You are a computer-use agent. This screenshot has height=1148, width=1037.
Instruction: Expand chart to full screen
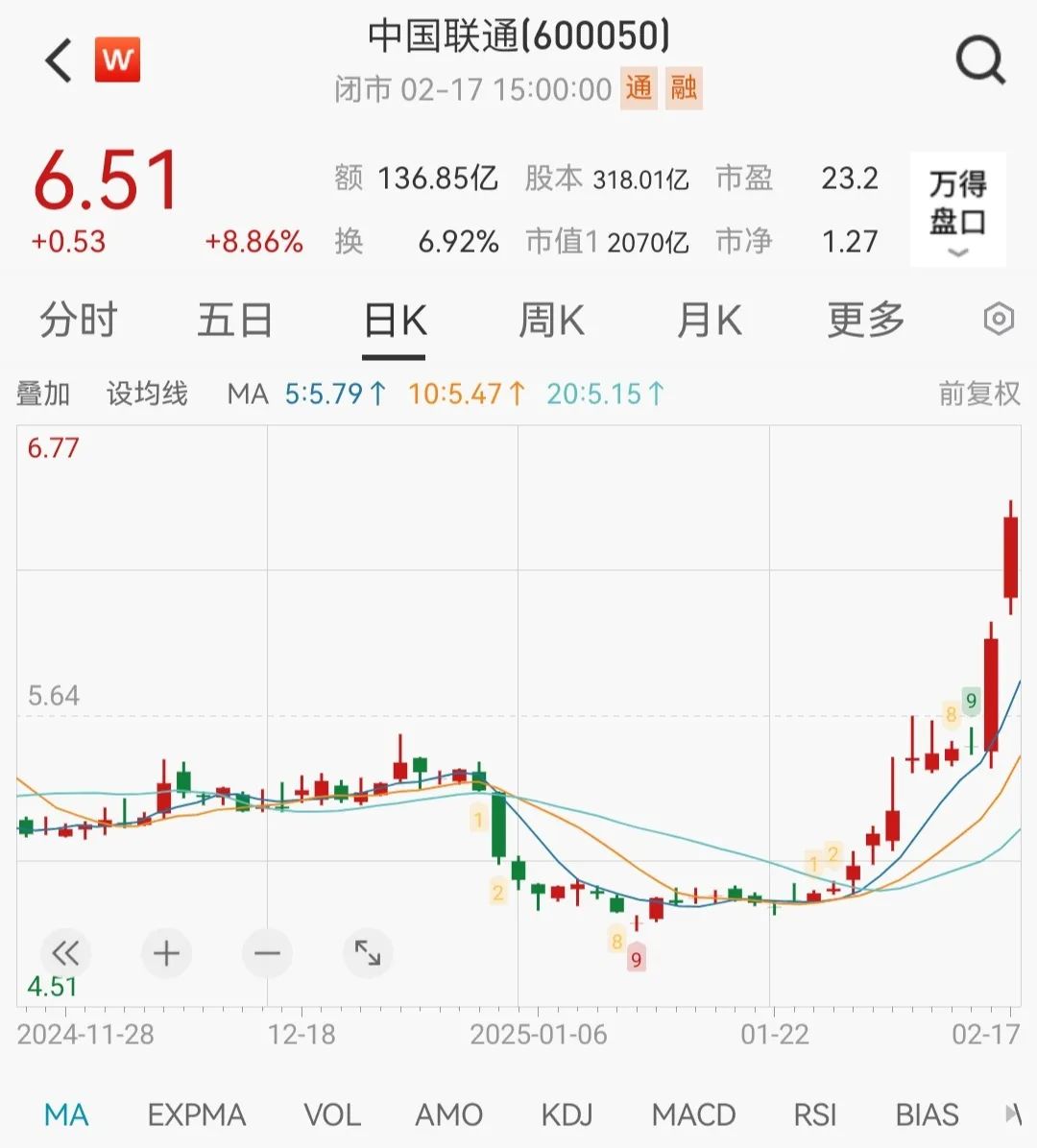(x=368, y=953)
